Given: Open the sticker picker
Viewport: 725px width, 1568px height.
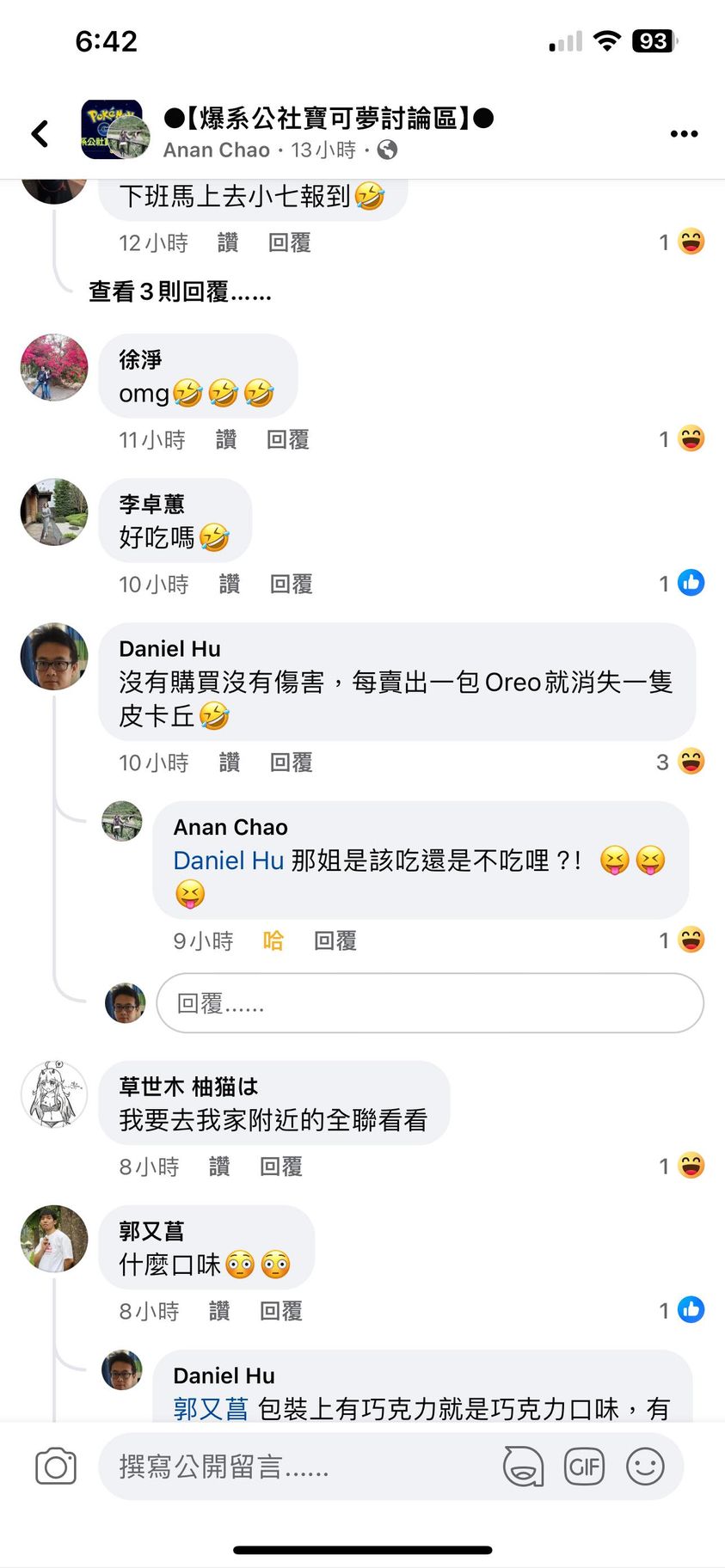Looking at the screenshot, I should [523, 1467].
